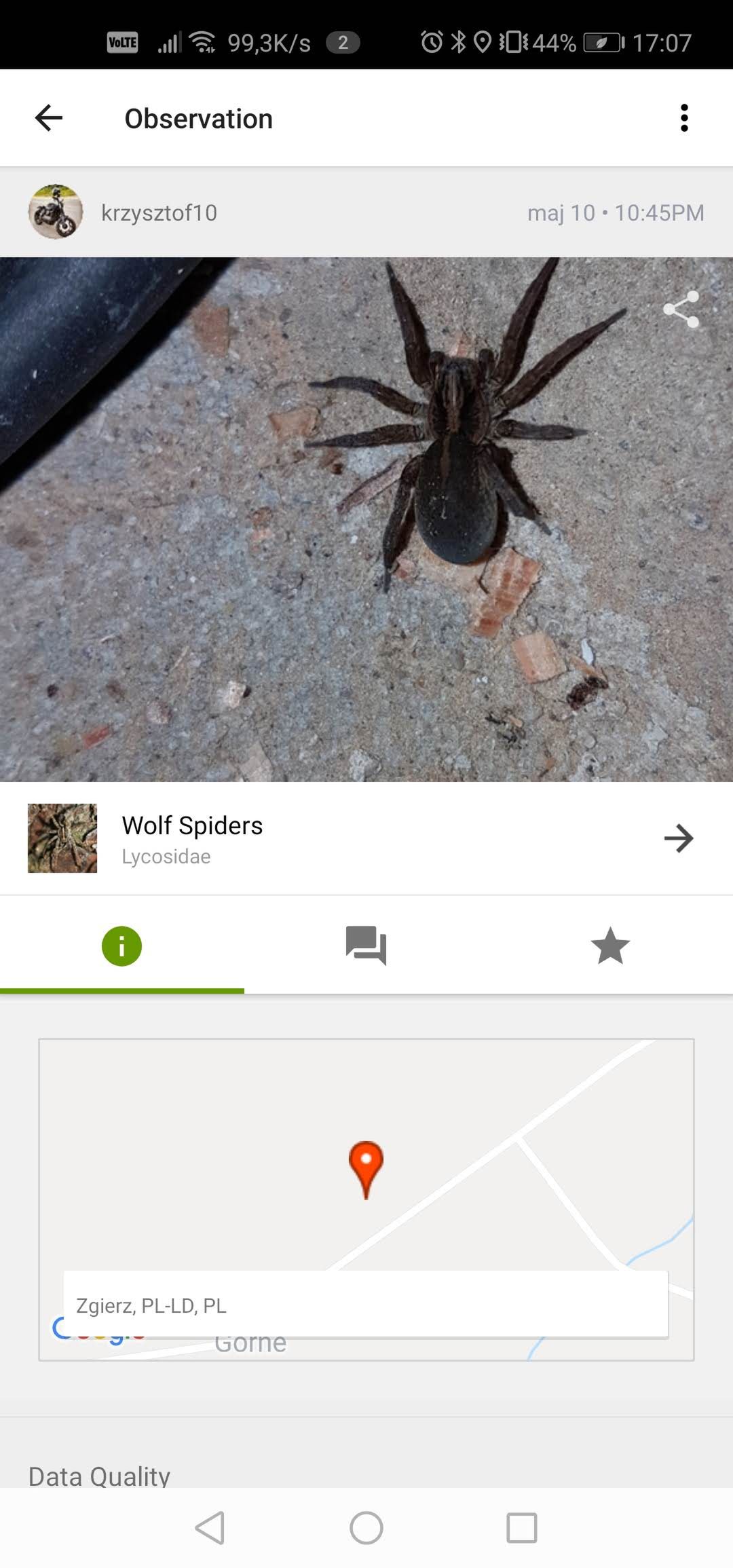Open system recent apps

coord(522,1528)
